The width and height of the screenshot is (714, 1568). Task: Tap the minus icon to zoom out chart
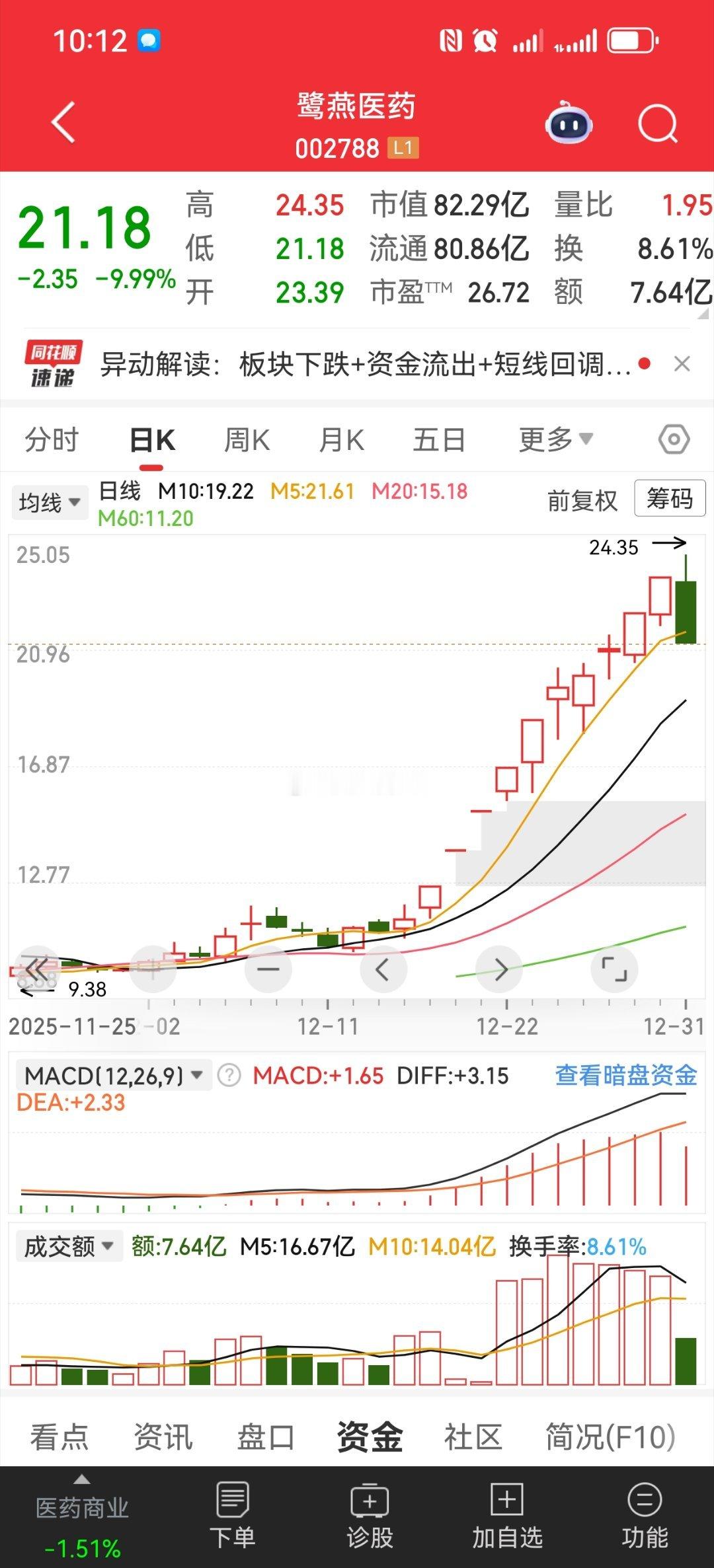coord(268,969)
